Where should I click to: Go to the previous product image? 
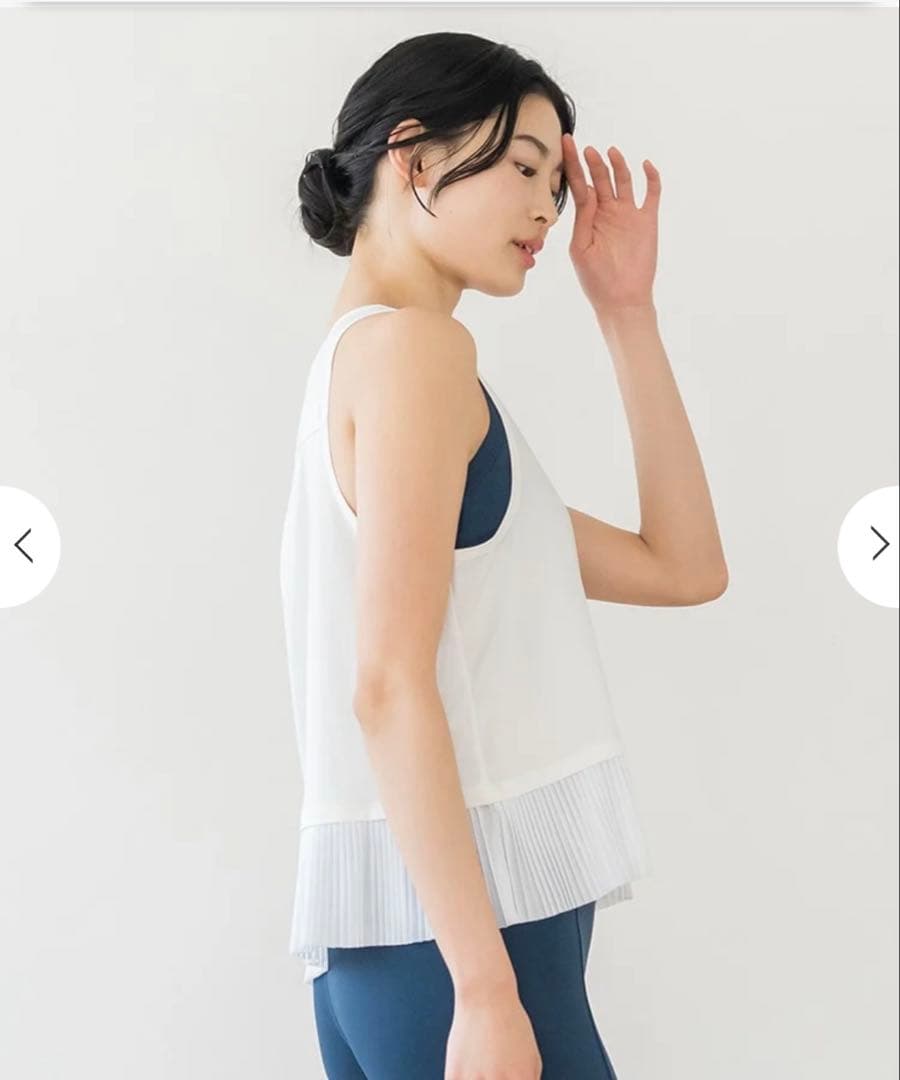[x=25, y=546]
